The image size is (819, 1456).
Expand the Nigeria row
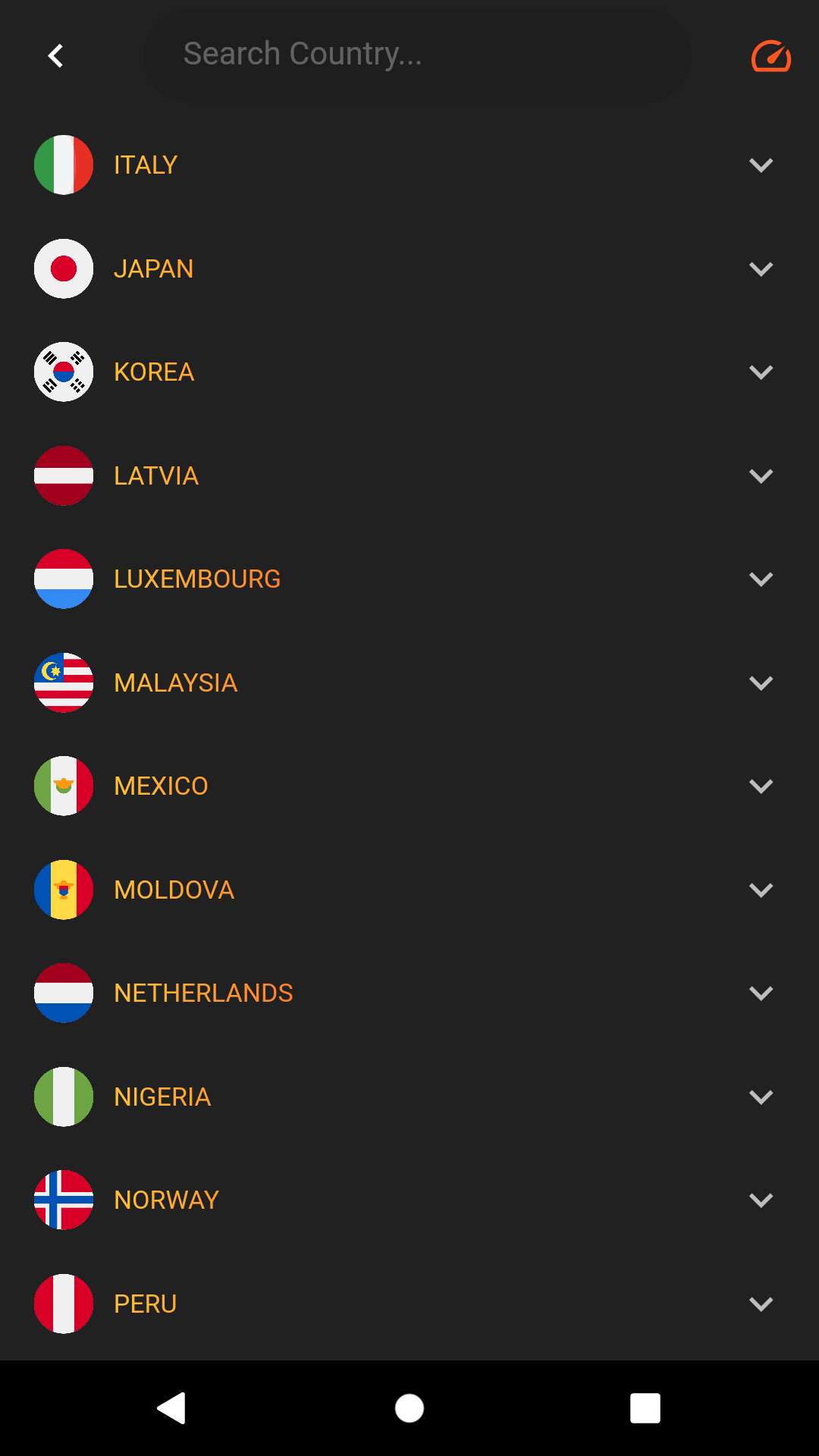click(x=409, y=1097)
